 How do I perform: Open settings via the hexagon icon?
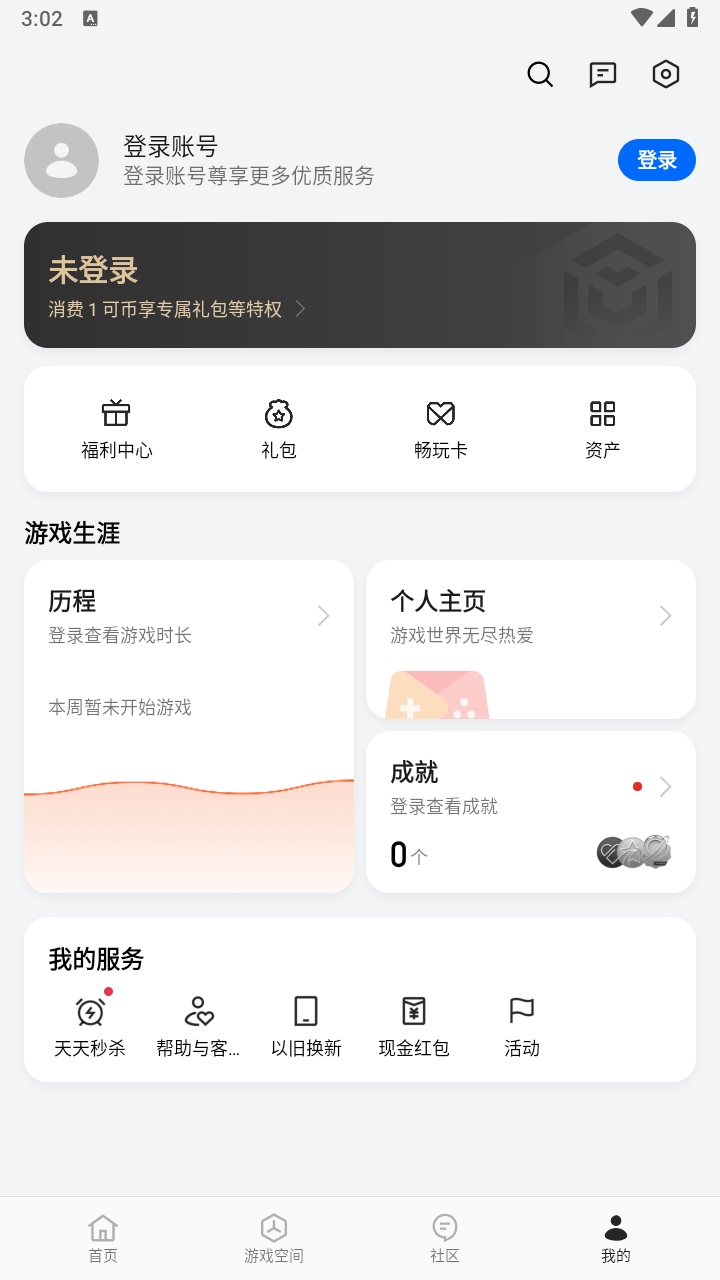[666, 75]
